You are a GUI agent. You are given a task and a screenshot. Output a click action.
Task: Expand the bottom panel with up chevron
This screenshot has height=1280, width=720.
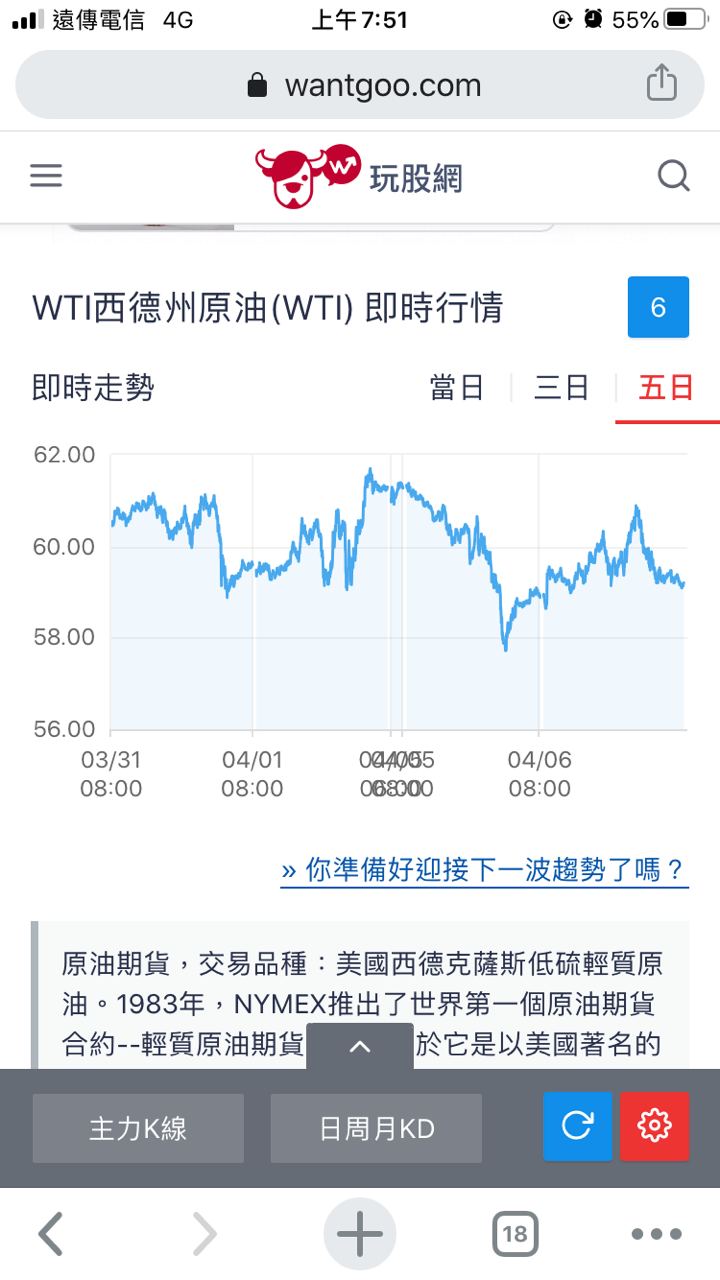point(360,1046)
